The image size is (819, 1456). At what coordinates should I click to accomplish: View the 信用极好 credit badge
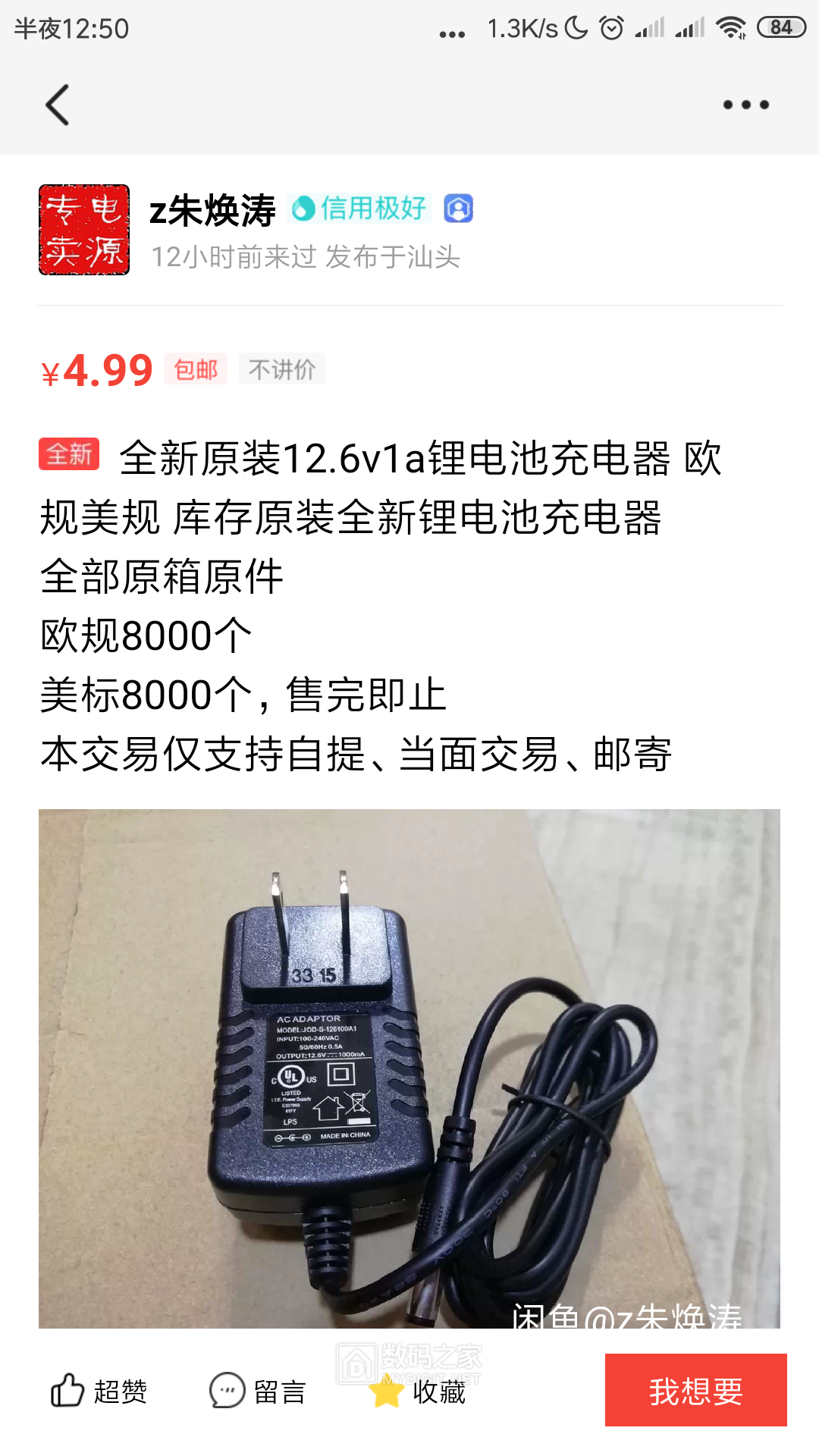pyautogui.click(x=360, y=209)
